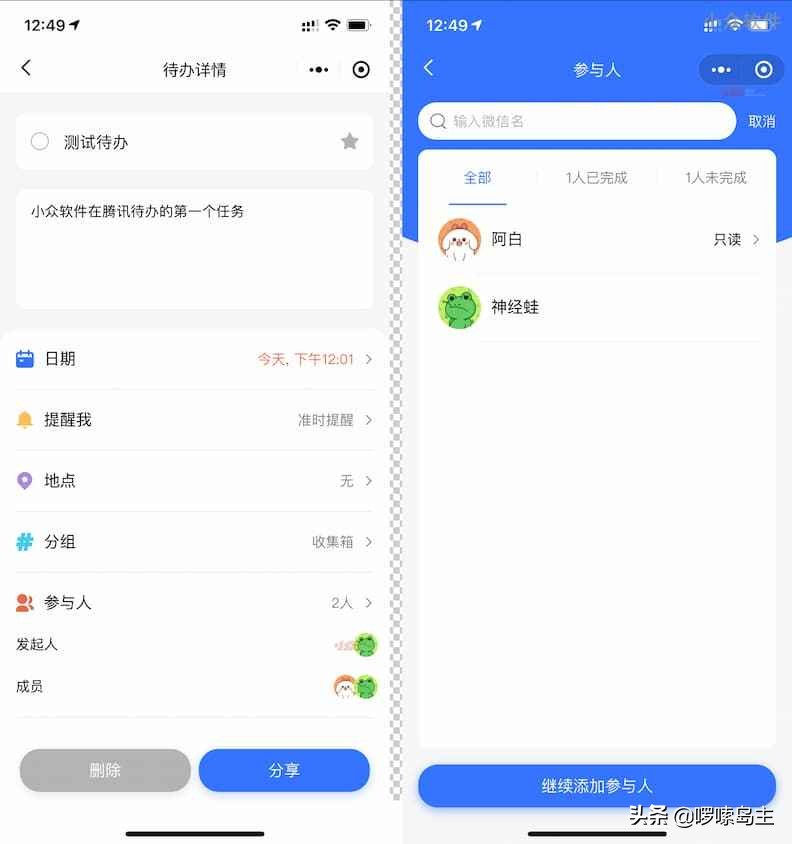Tap the 分享 share button
792x844 pixels.
pos(284,770)
